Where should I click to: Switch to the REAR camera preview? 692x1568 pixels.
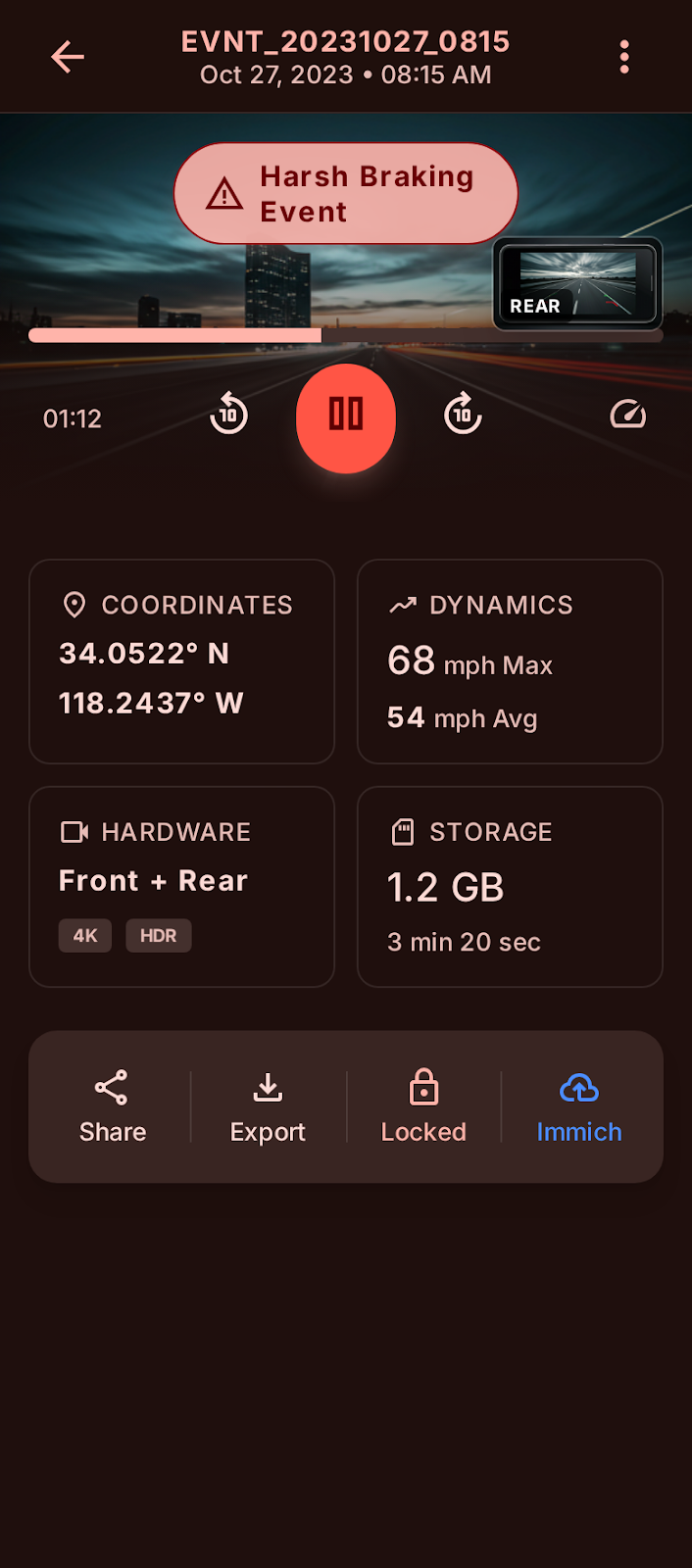point(577,283)
